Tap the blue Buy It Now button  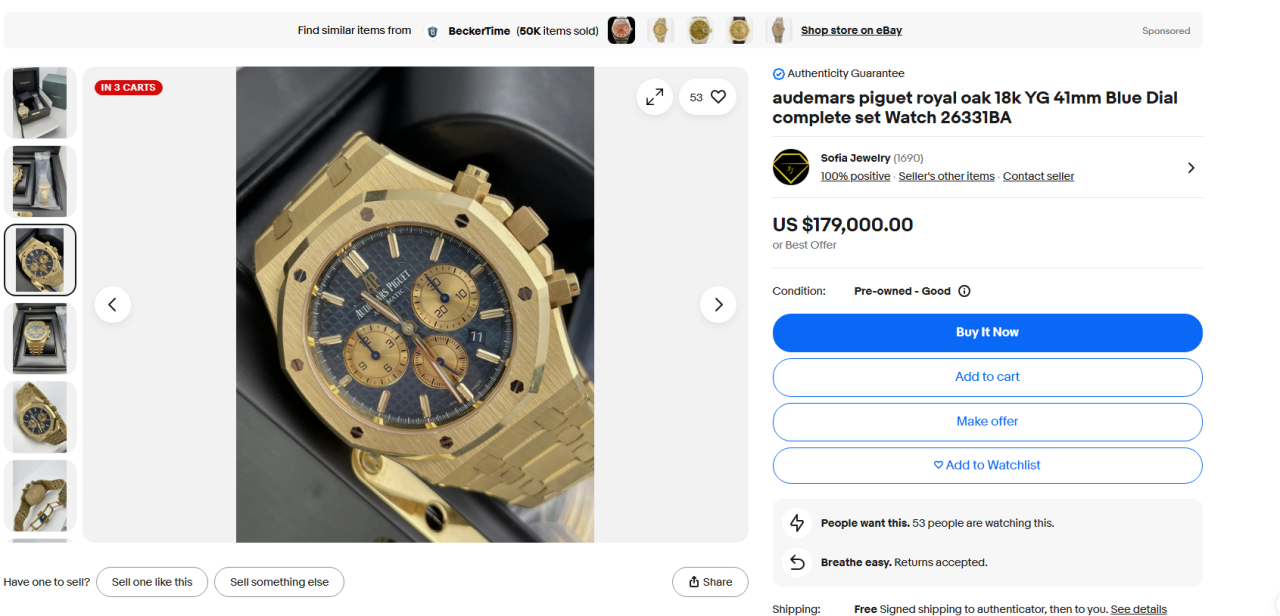pyautogui.click(x=987, y=332)
